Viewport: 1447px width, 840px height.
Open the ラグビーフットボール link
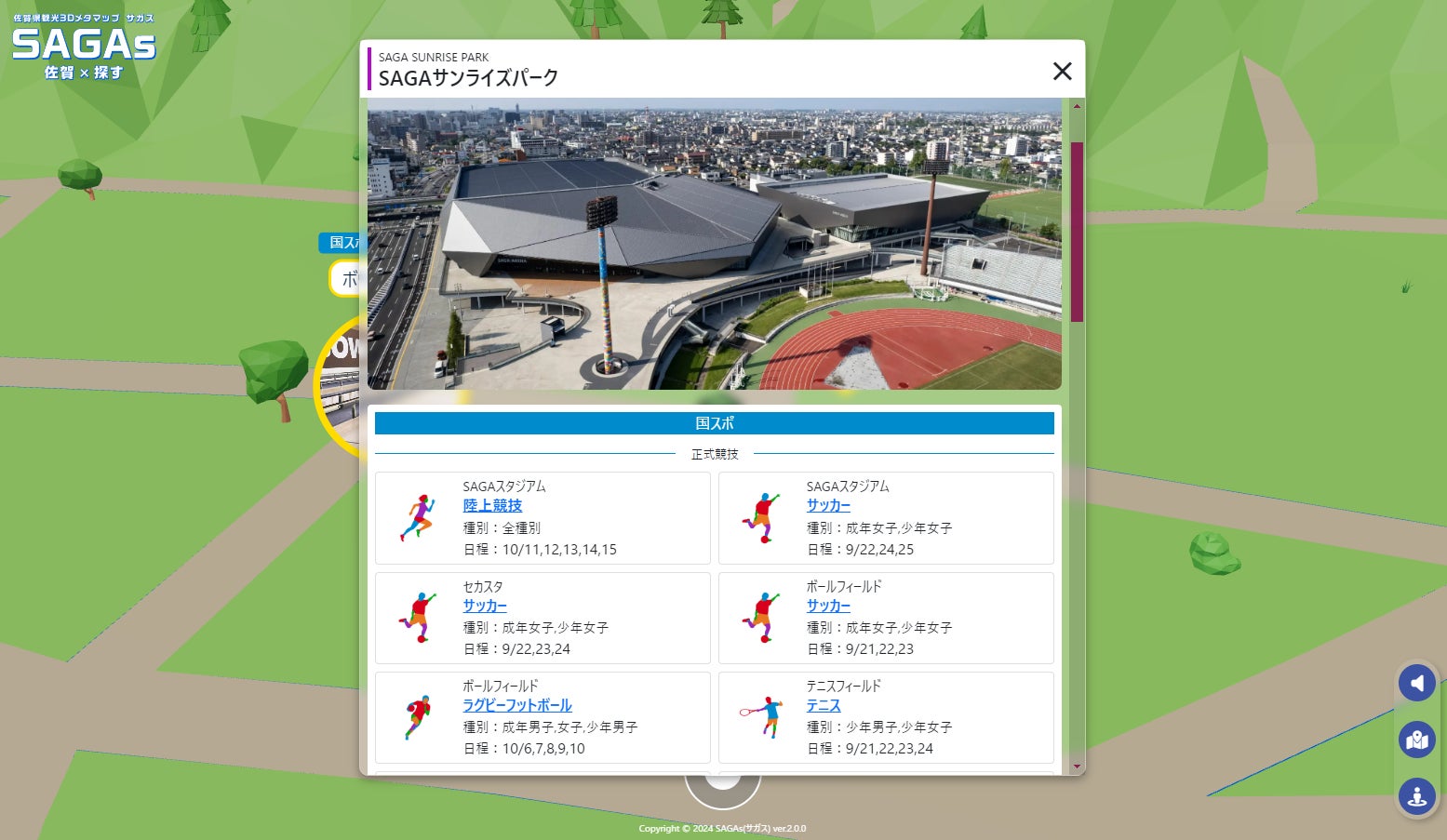click(517, 705)
